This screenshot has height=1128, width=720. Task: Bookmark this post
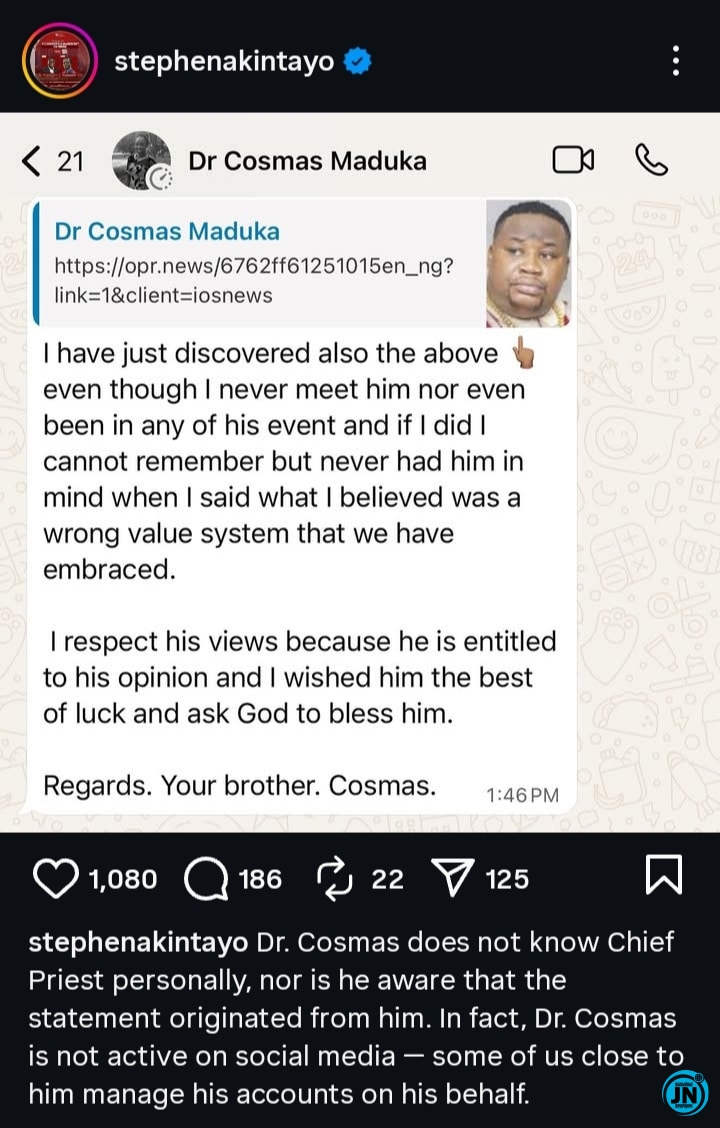(x=664, y=878)
